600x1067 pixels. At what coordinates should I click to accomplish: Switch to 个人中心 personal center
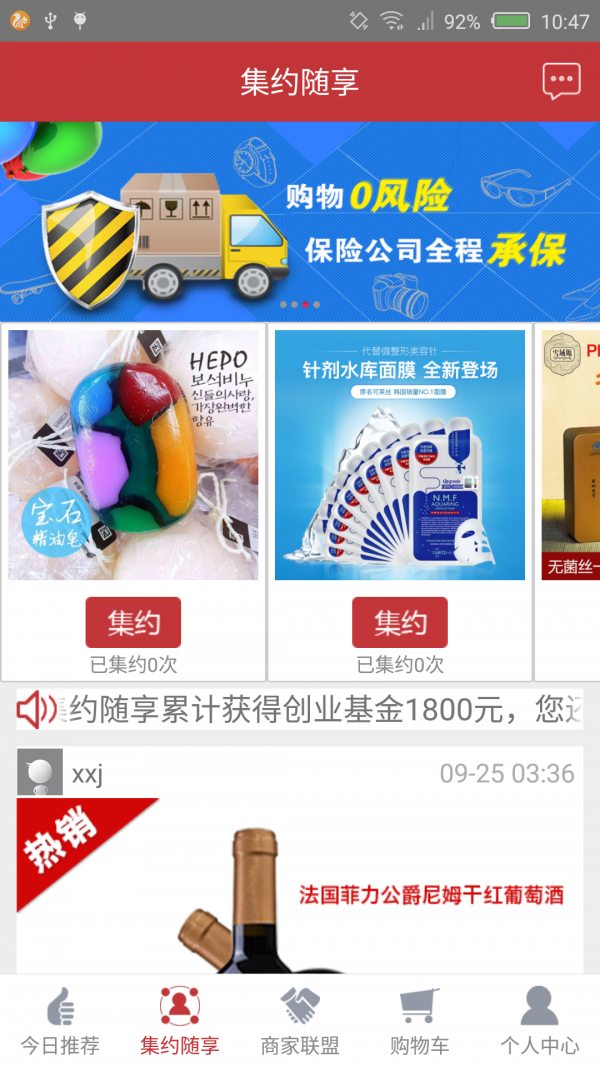[540, 1020]
